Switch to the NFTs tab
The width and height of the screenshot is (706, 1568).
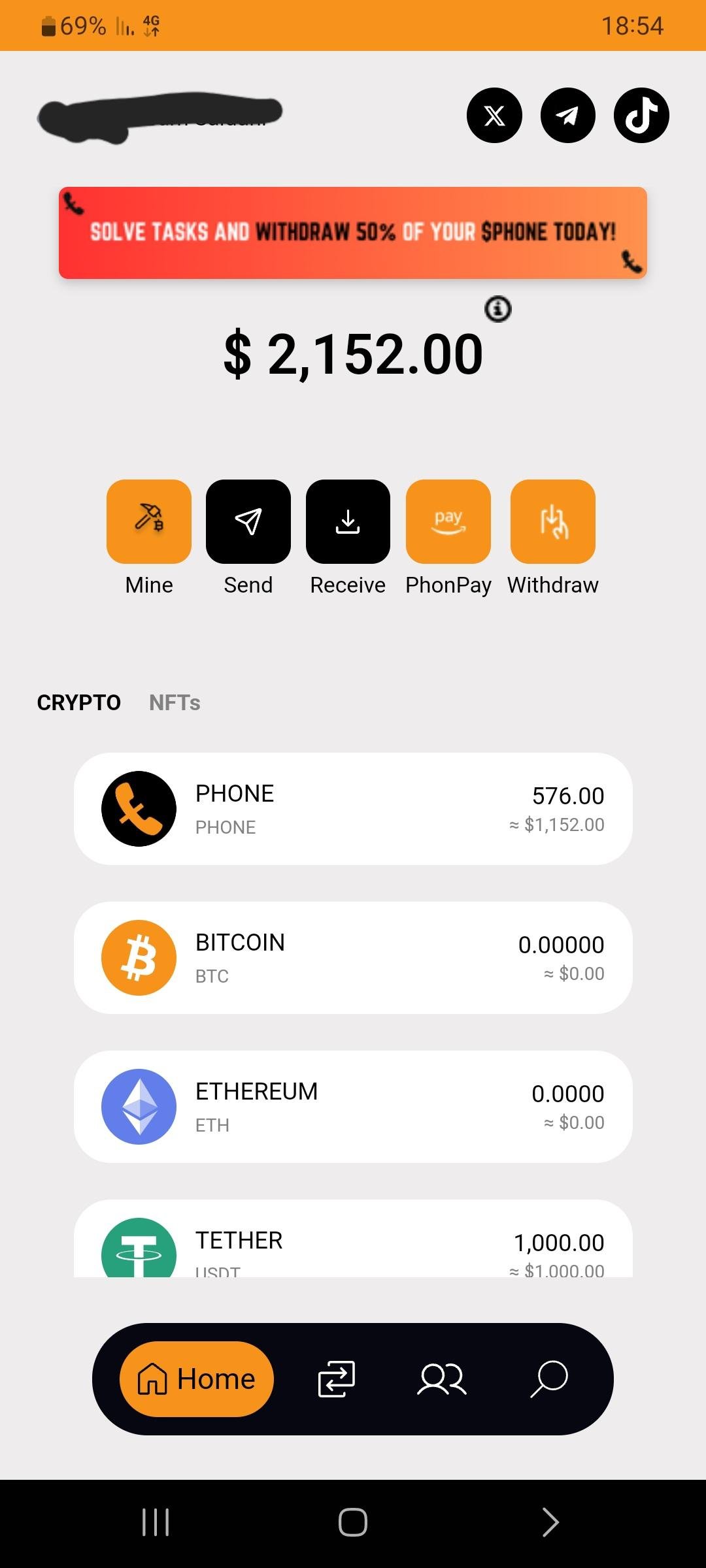click(175, 702)
